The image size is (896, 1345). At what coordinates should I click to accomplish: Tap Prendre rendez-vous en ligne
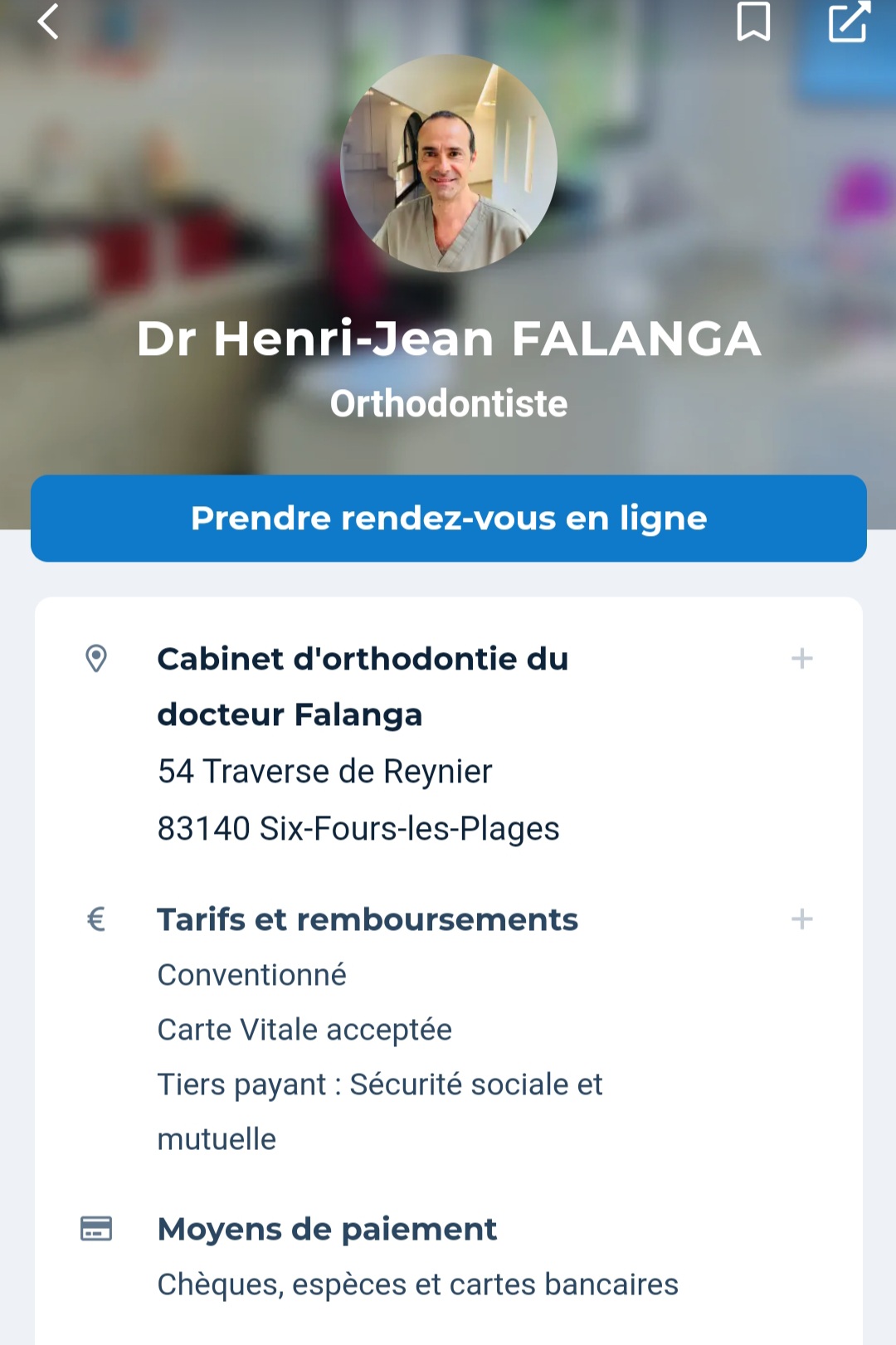448,519
